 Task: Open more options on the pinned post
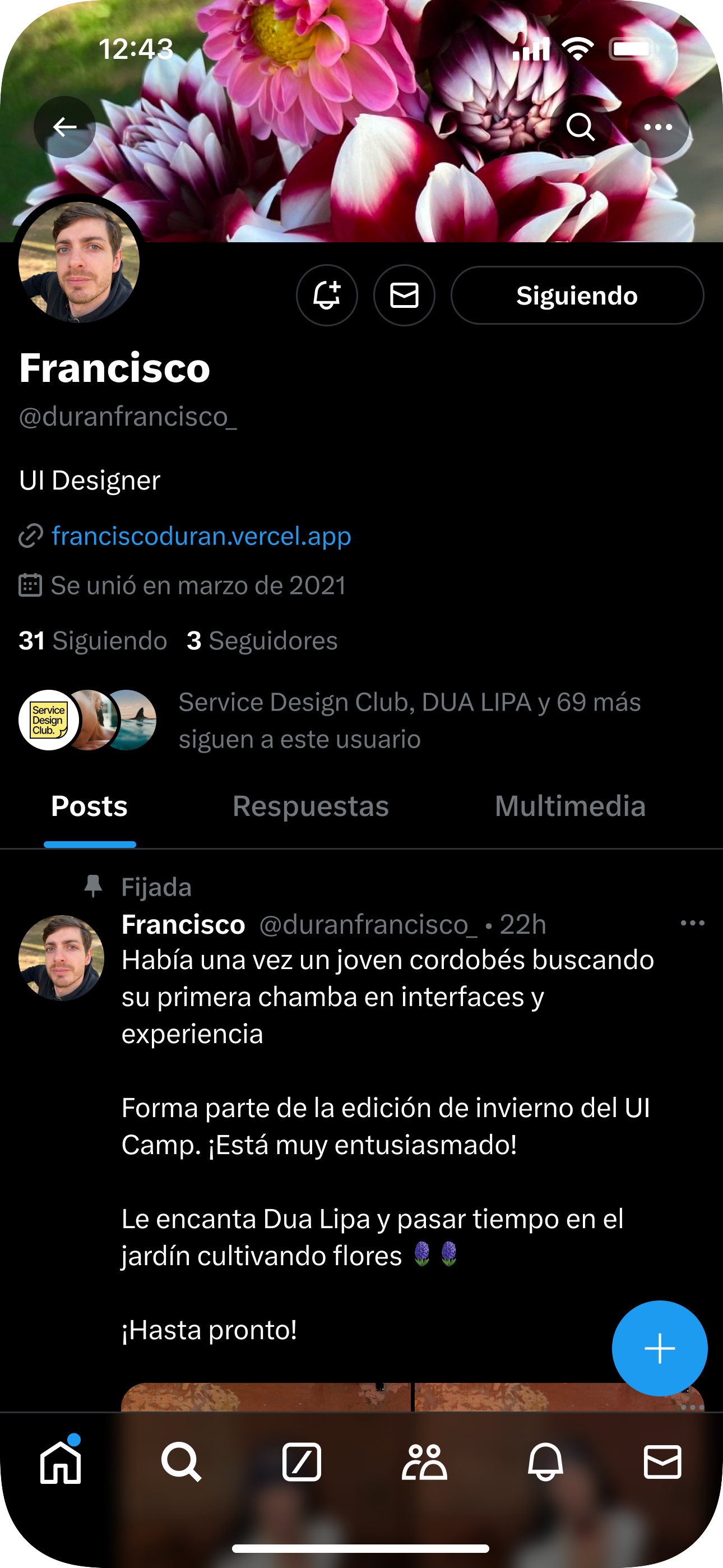click(692, 924)
